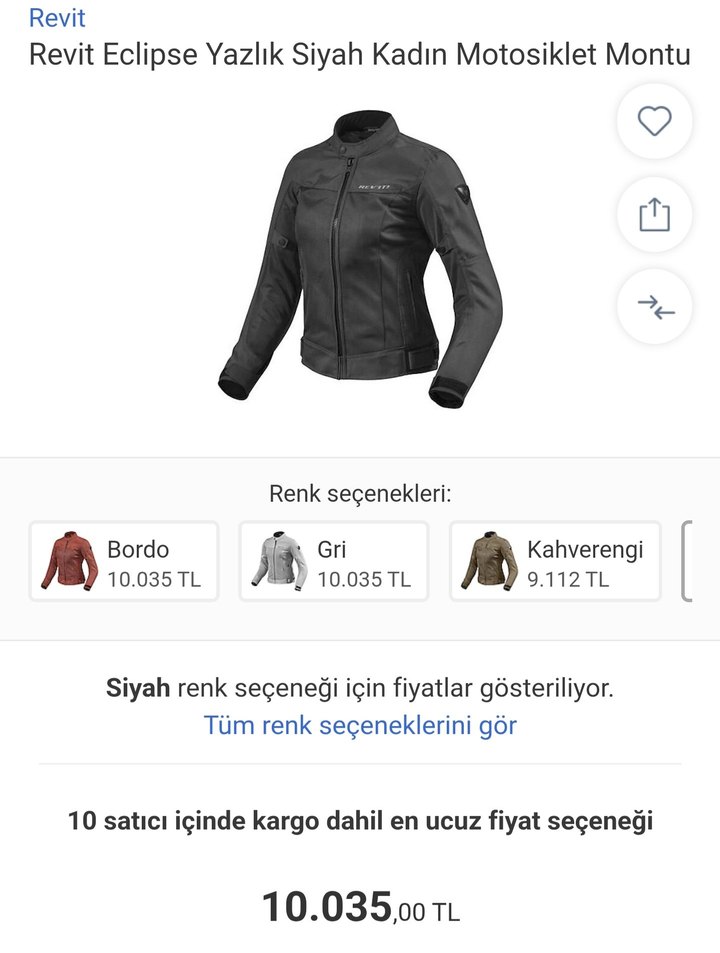Choose the Gri color option
The width and height of the screenshot is (720, 953).
pos(334,562)
